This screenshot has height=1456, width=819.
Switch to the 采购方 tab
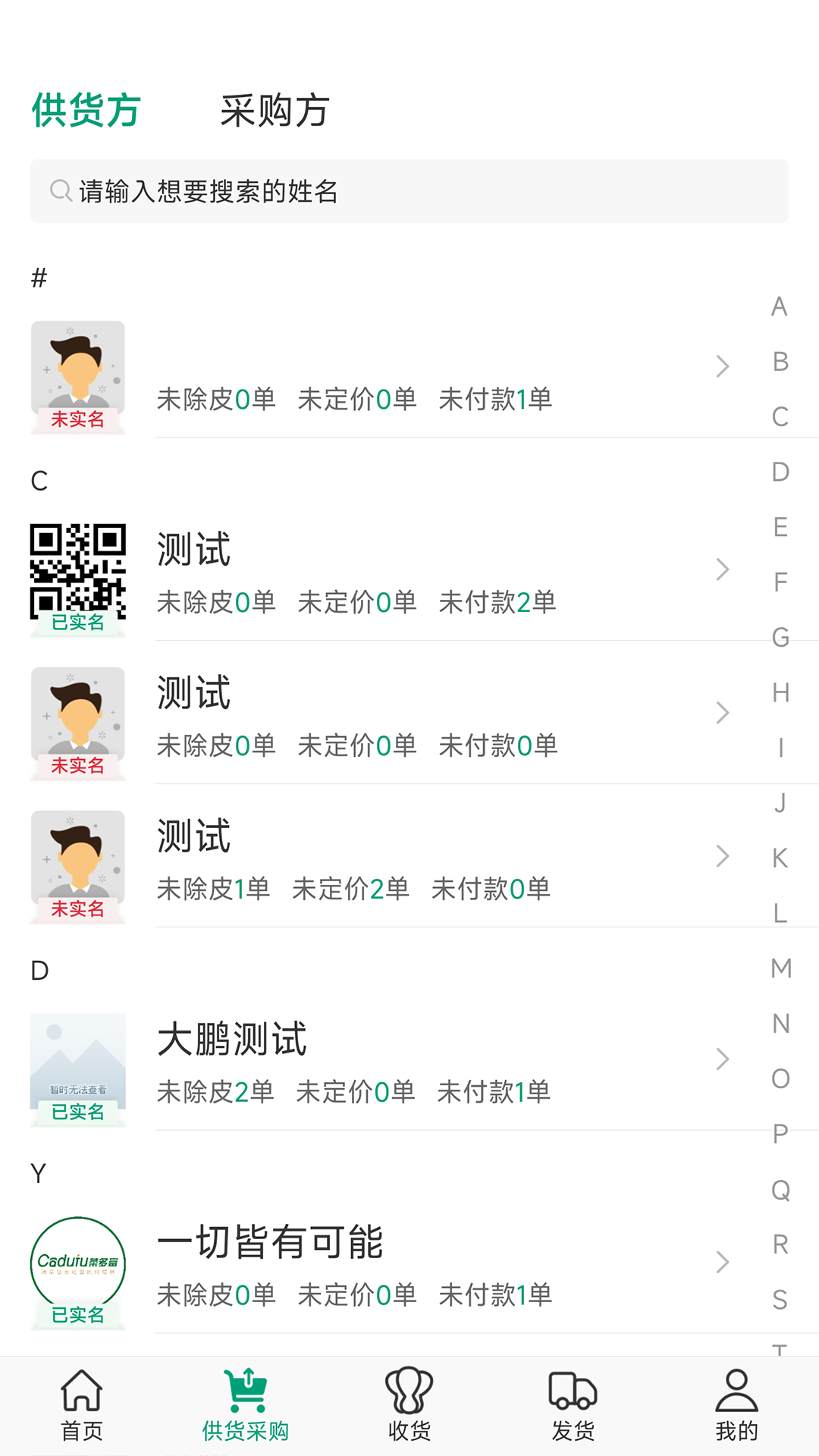pos(275,111)
